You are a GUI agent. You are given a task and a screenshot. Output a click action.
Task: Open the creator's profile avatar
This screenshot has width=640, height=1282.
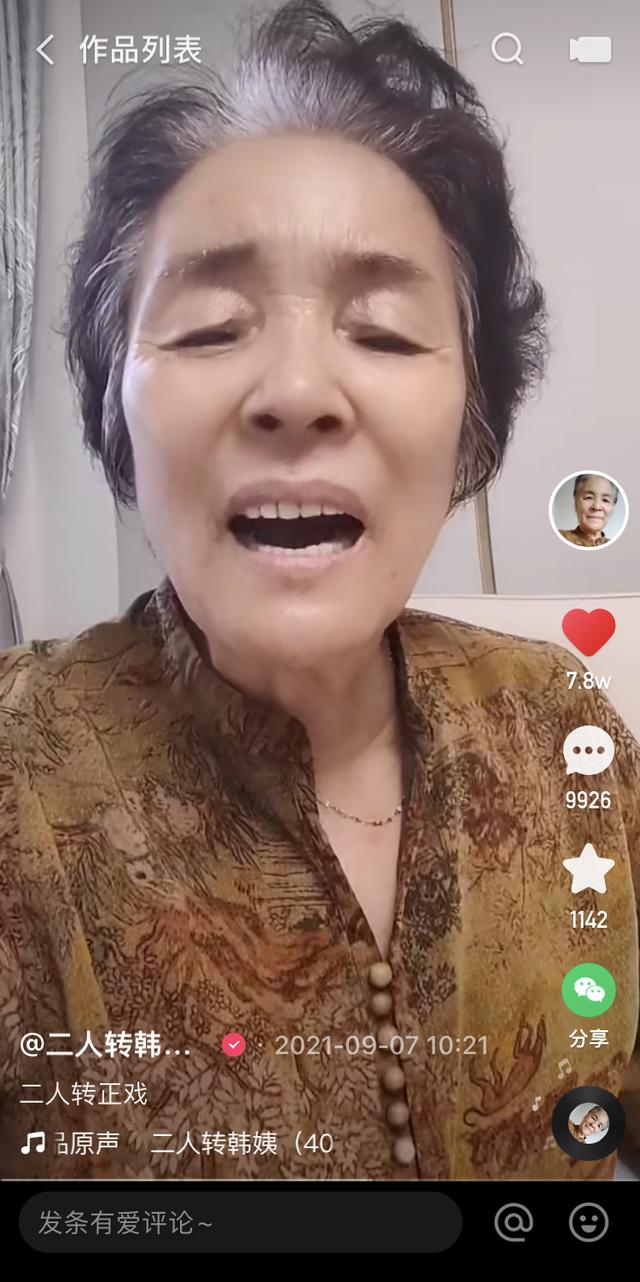click(588, 510)
